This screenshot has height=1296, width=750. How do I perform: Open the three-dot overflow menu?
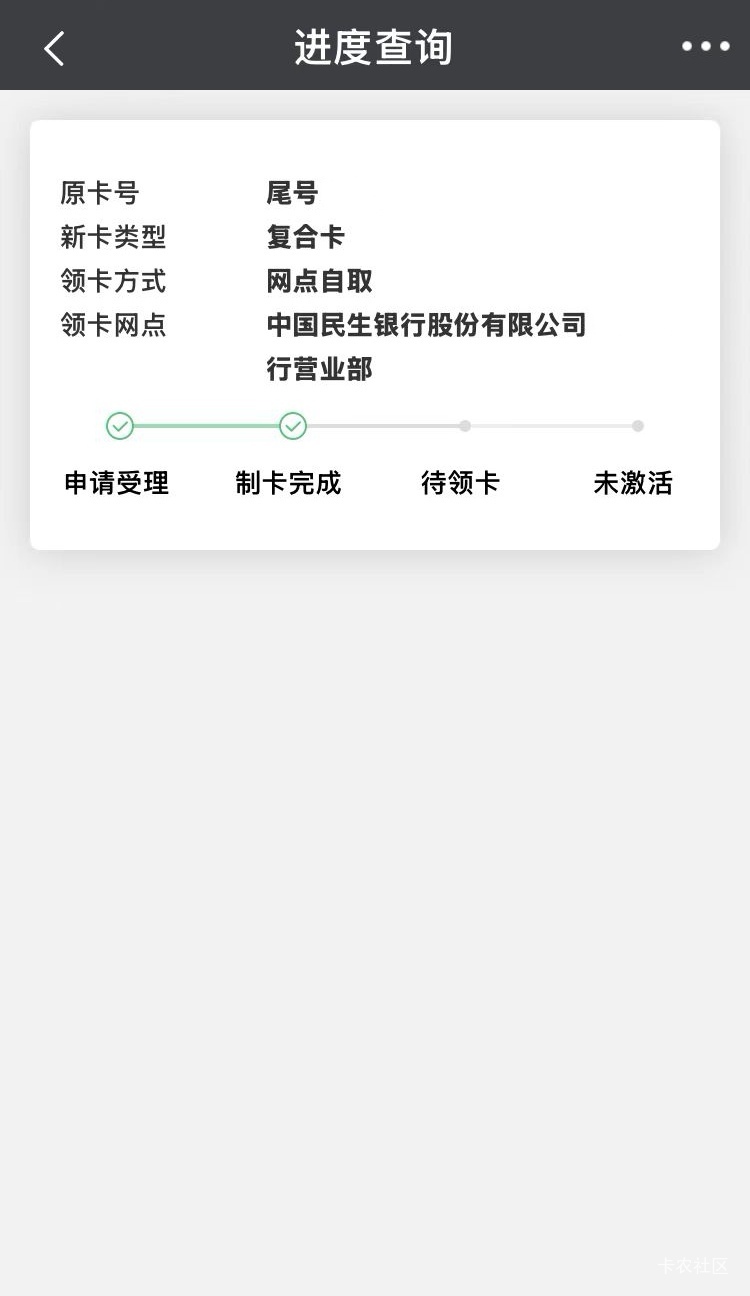pos(705,46)
